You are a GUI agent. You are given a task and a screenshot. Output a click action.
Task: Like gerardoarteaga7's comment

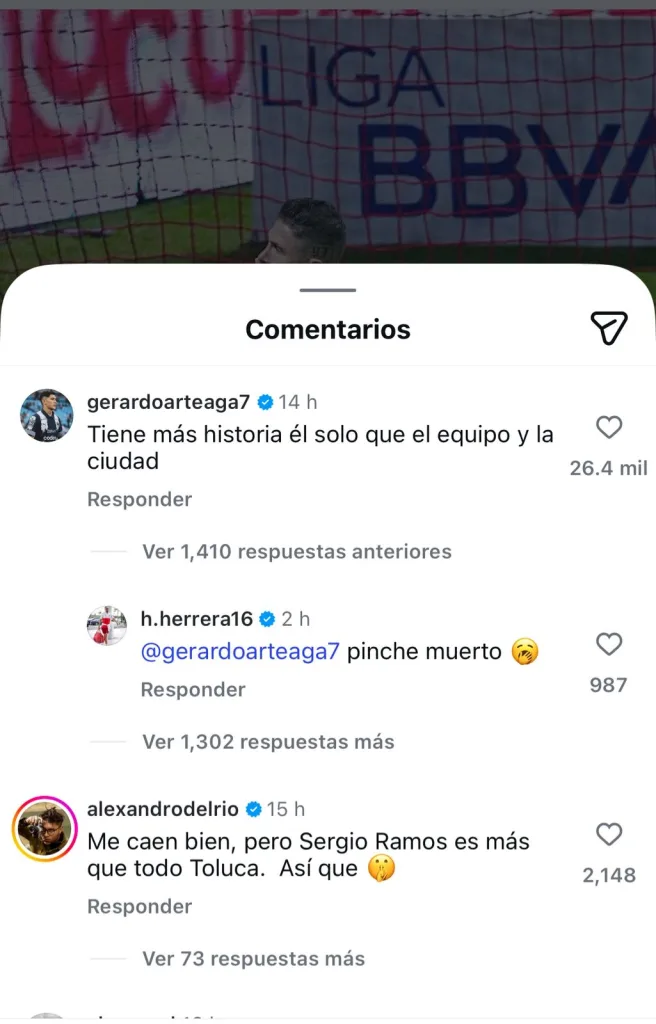609,428
